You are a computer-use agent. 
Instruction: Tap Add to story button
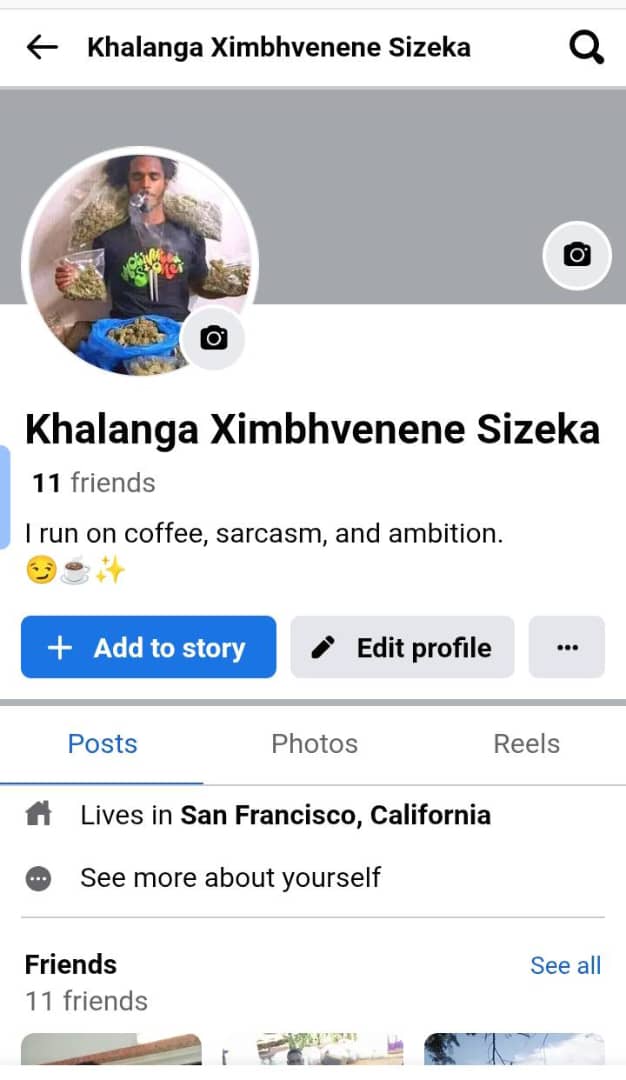point(148,648)
